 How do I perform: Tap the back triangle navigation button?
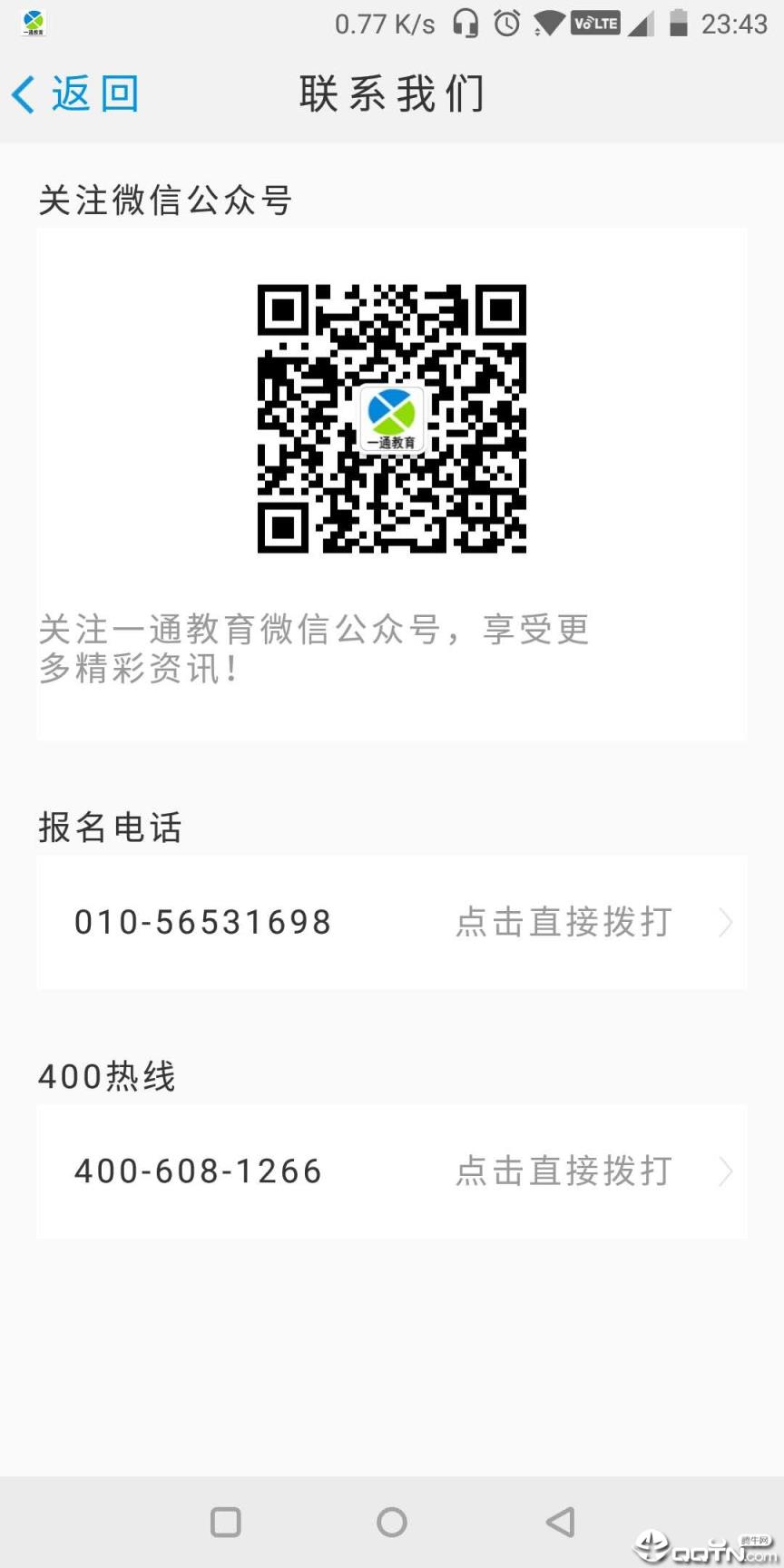tap(560, 1521)
